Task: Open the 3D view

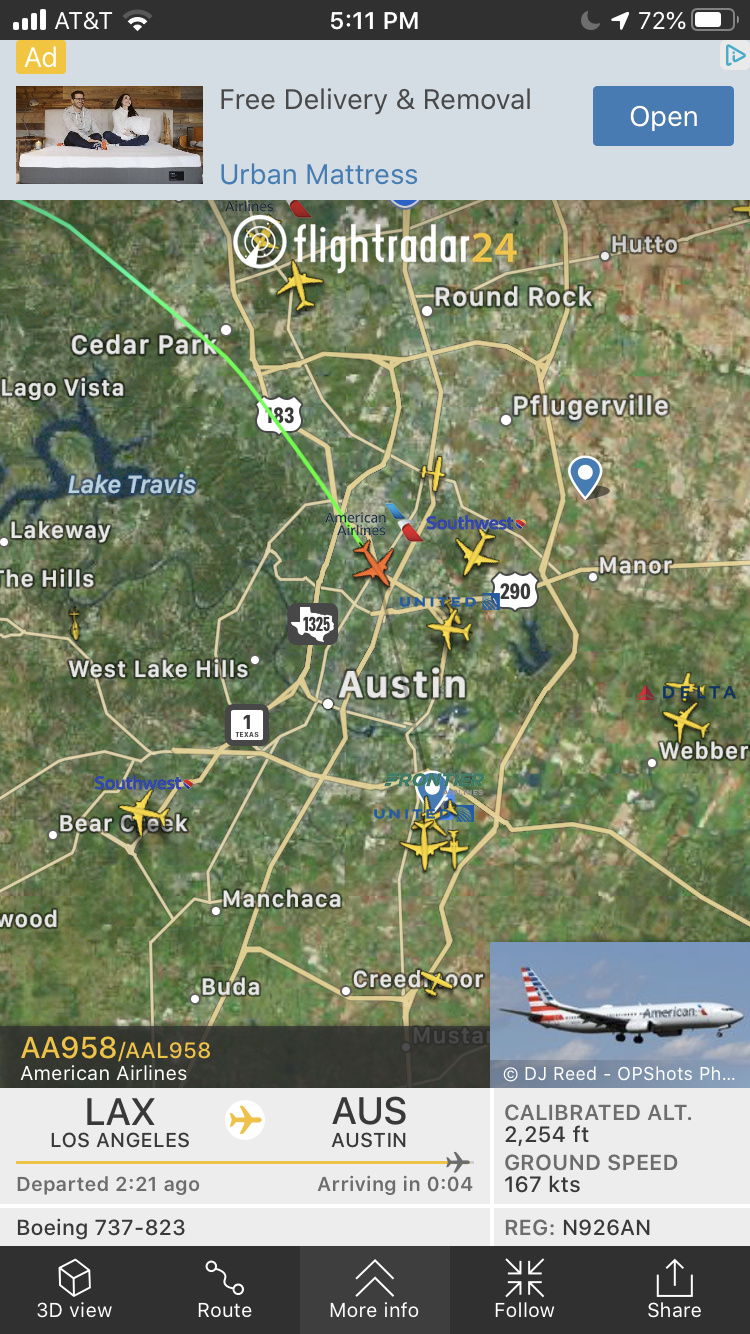Action: coord(75,1289)
